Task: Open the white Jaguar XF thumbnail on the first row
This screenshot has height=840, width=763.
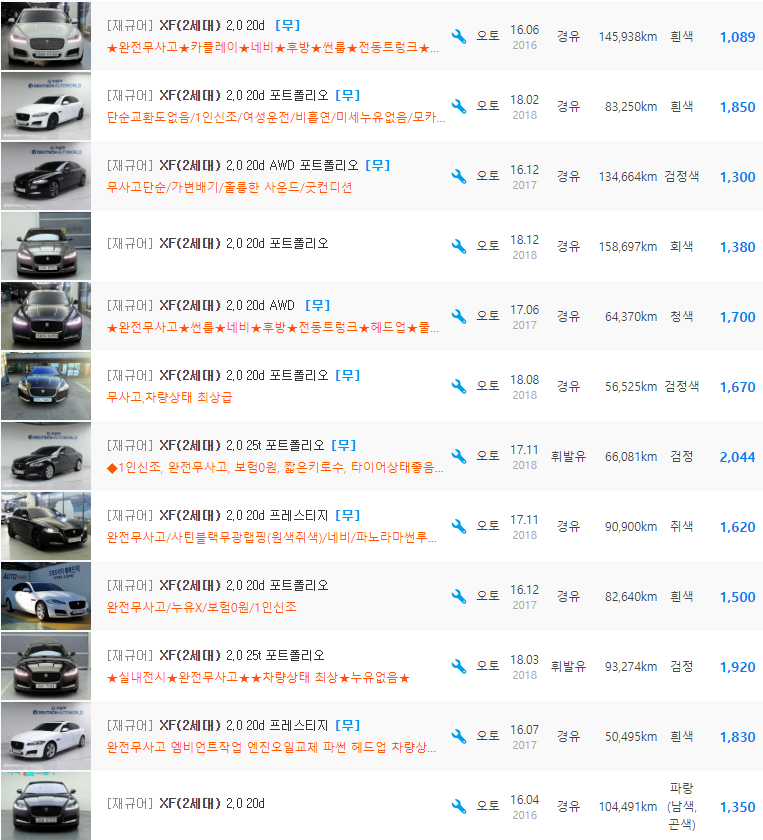Action: (45, 35)
